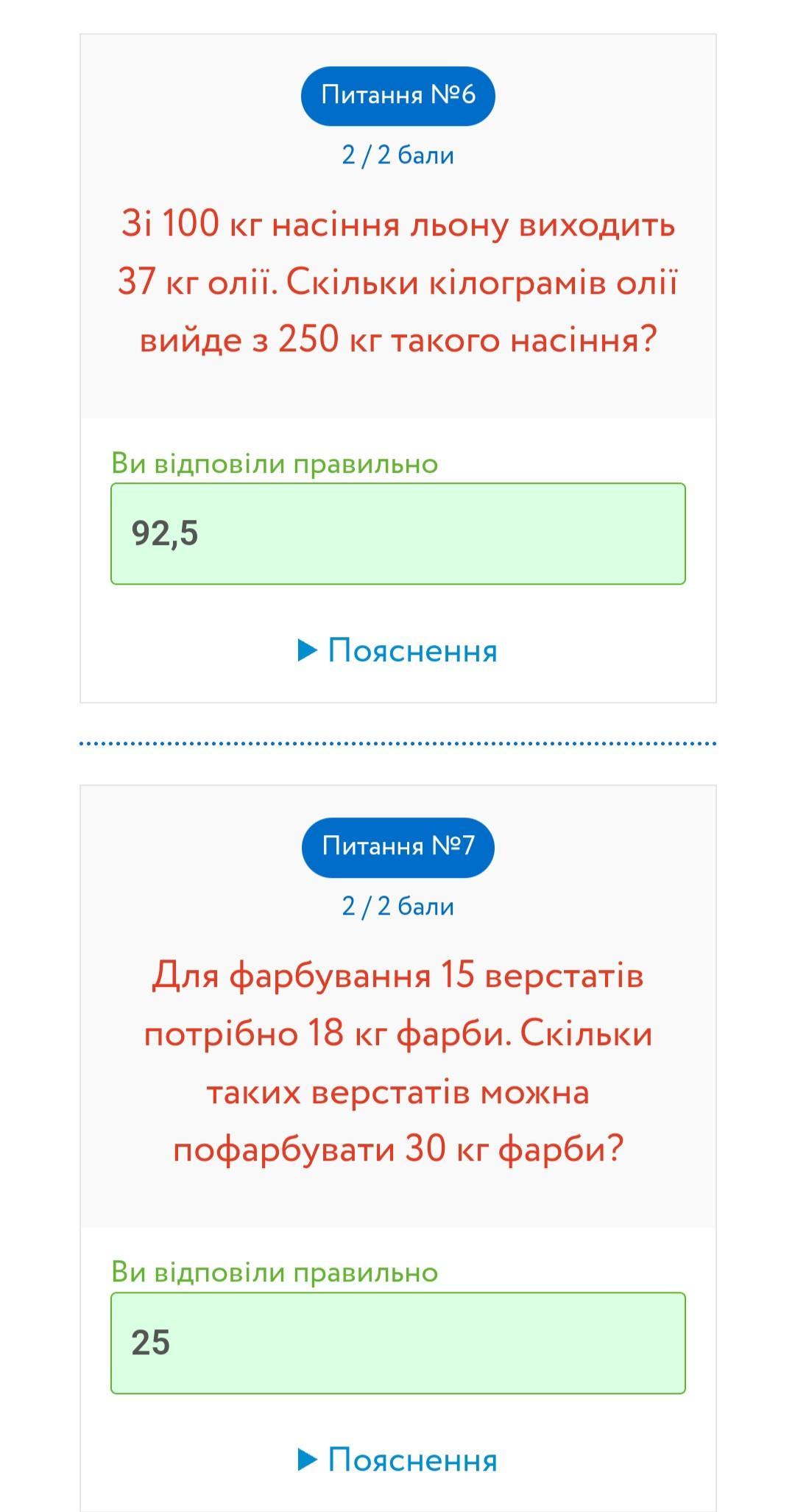
Task: Expand Пояснення under question №6
Action: pyautogui.click(x=398, y=651)
